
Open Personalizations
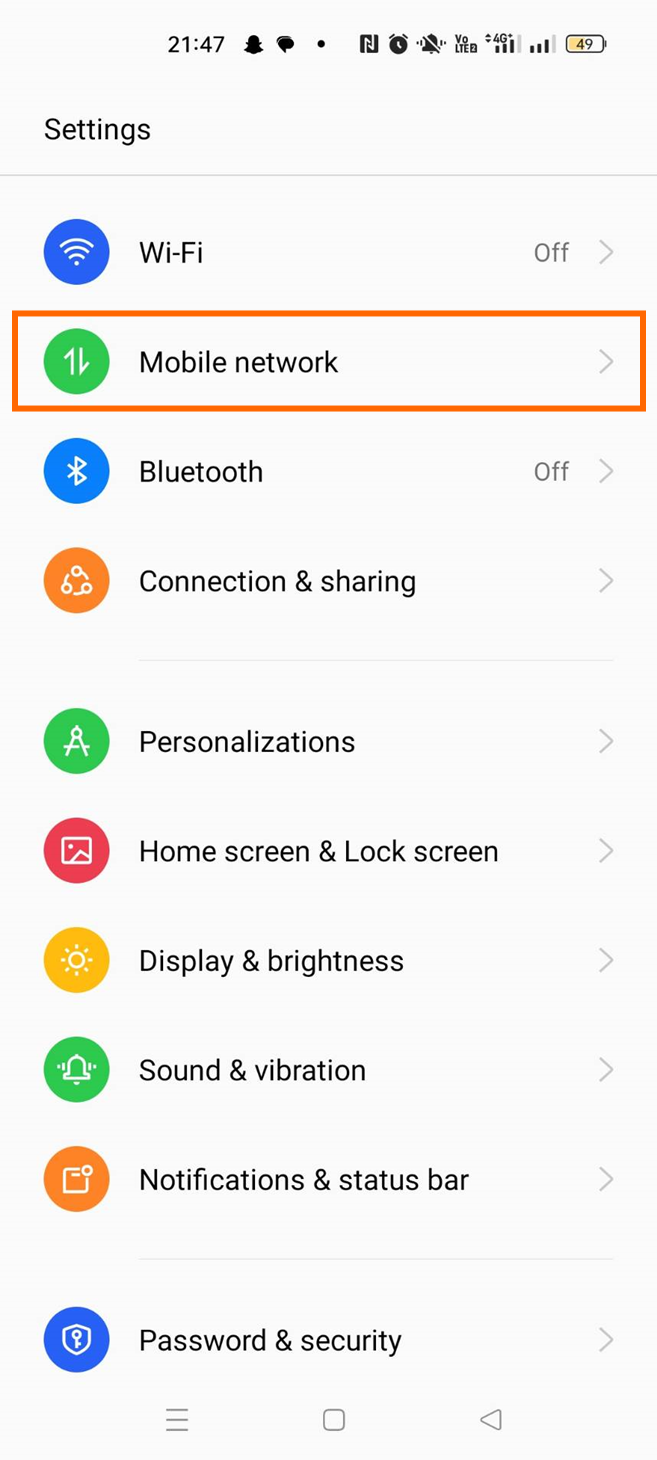(328, 741)
